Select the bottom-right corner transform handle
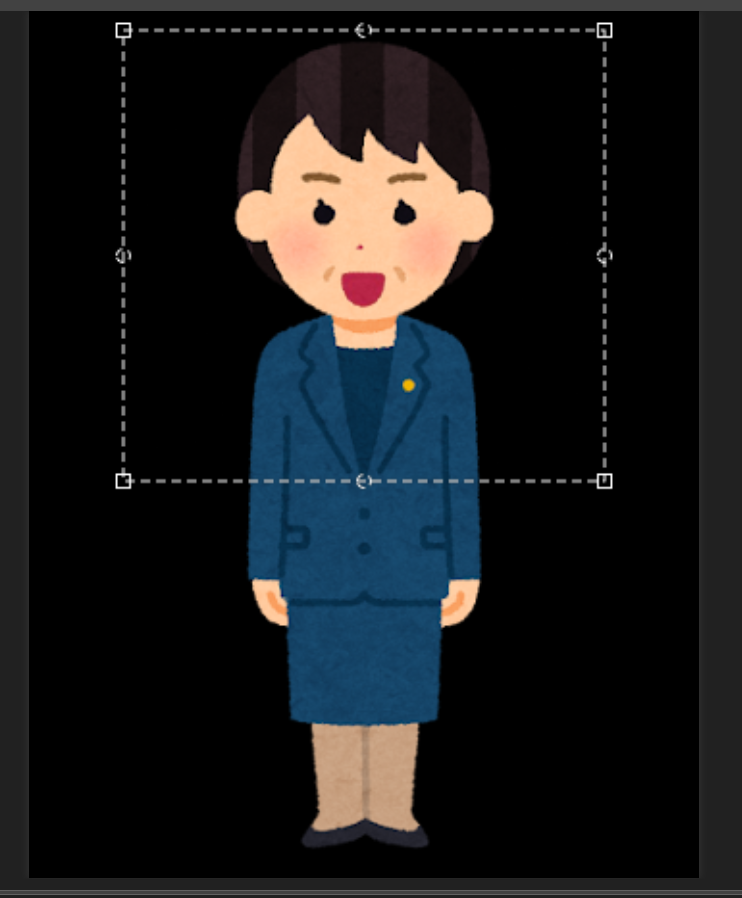 pos(604,481)
